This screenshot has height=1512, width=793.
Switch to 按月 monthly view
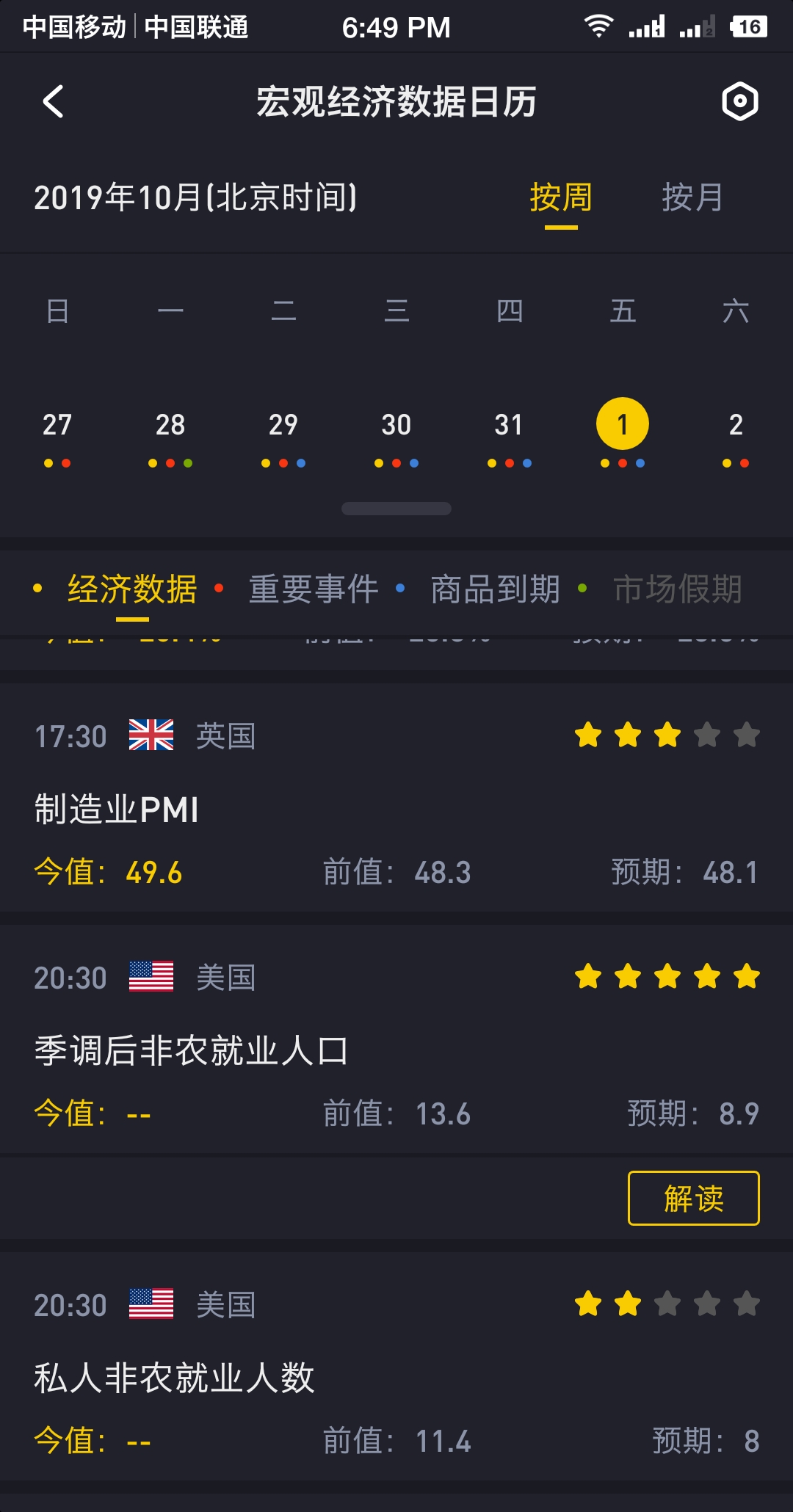[x=692, y=197]
